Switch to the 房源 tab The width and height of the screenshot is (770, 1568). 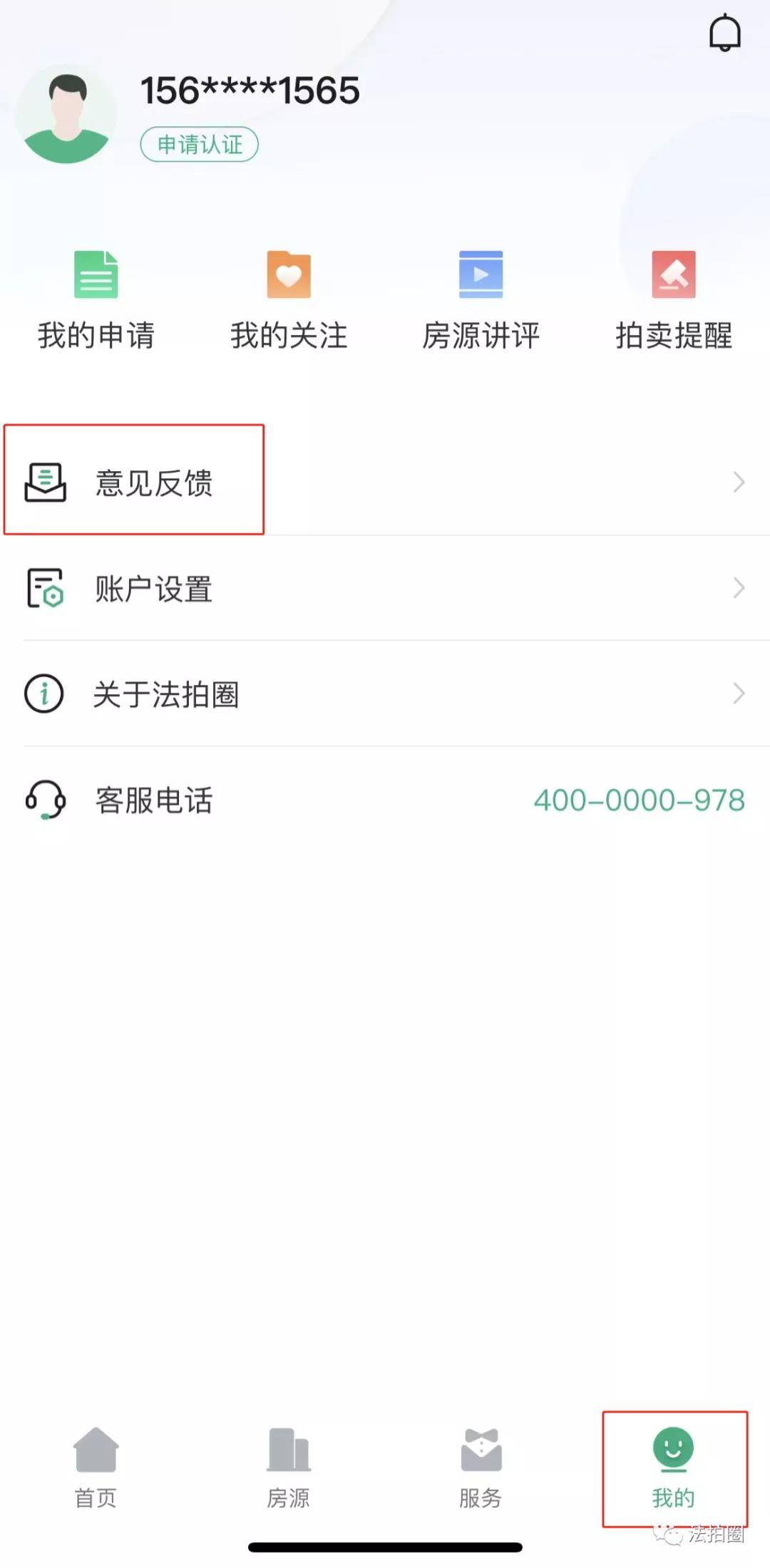pos(288,1467)
